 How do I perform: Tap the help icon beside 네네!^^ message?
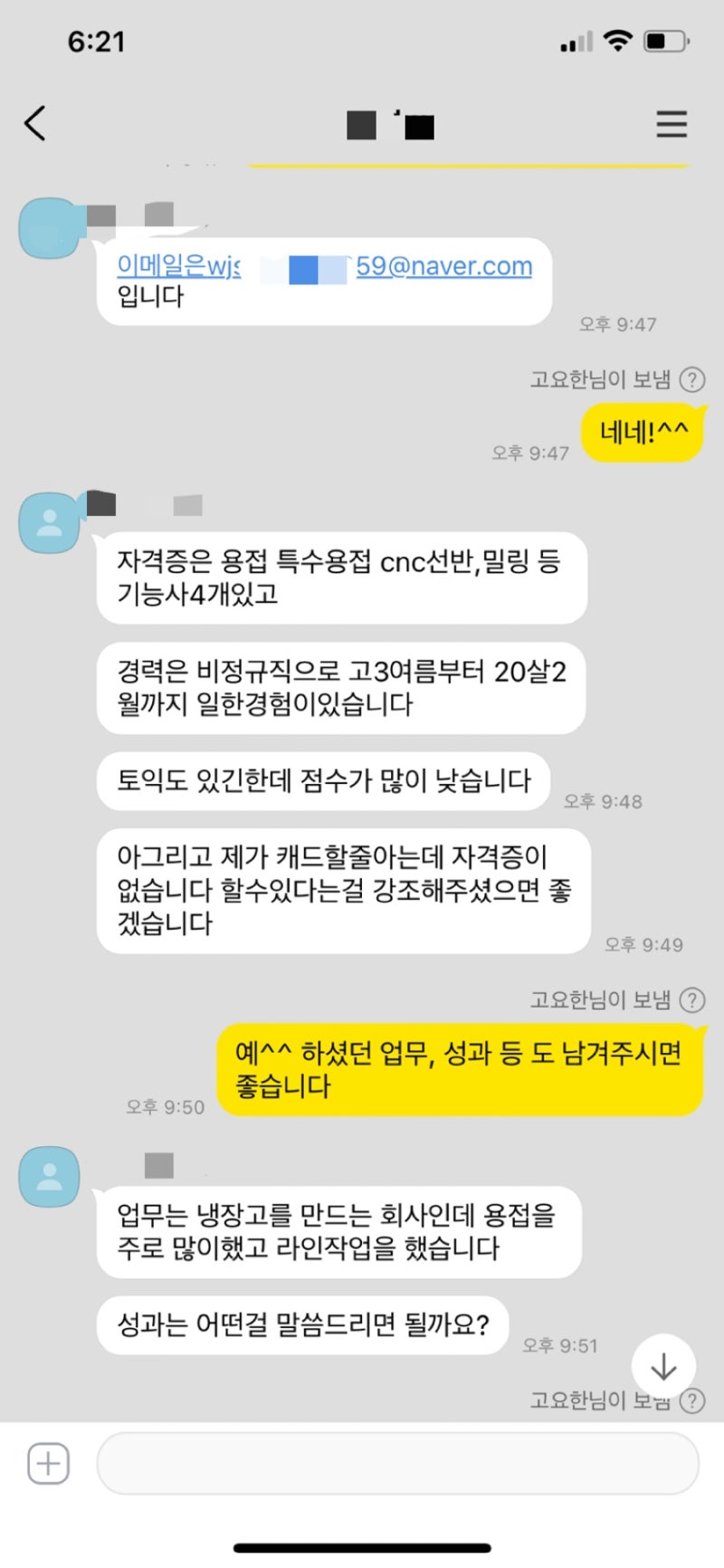point(692,379)
